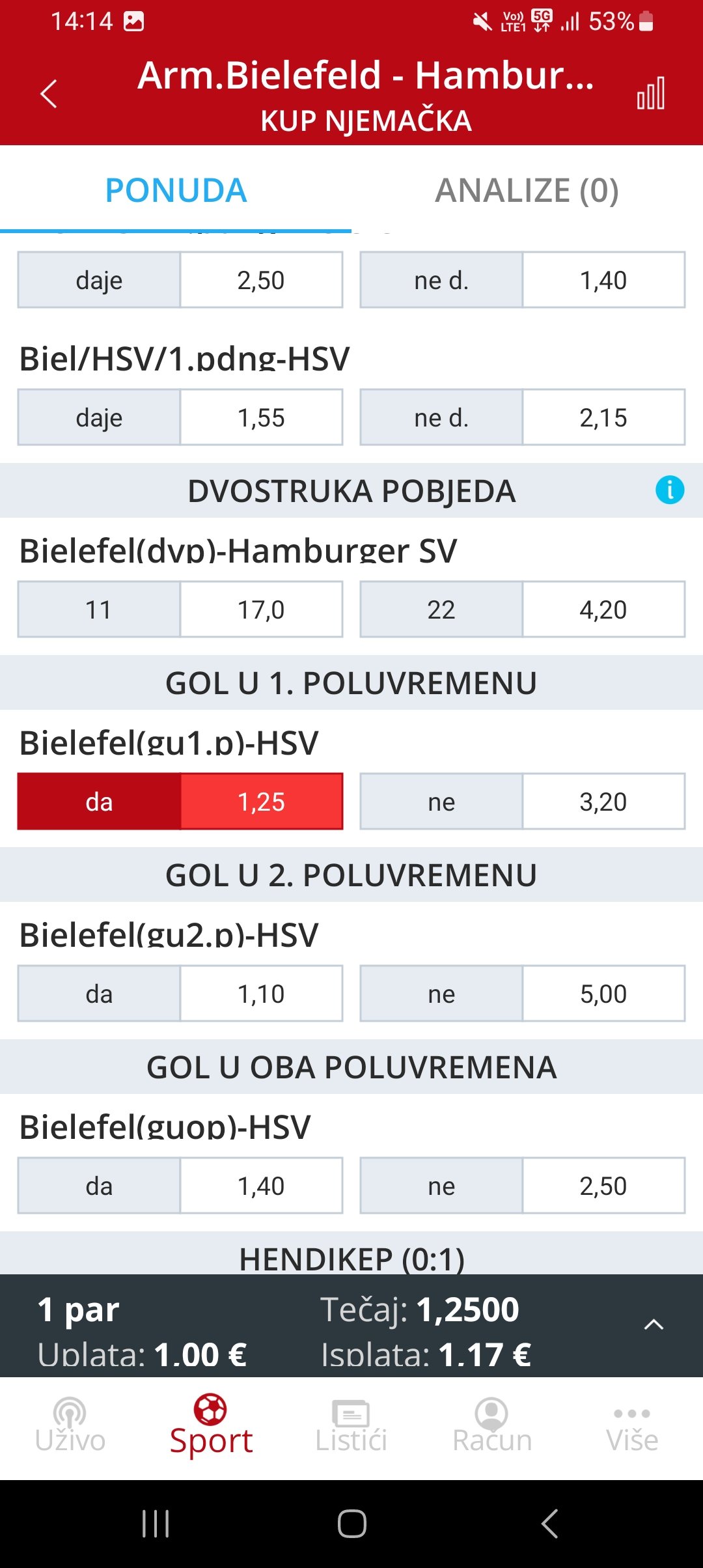Select odds 4,20 for dvostruka pobjeda 22

522,609
